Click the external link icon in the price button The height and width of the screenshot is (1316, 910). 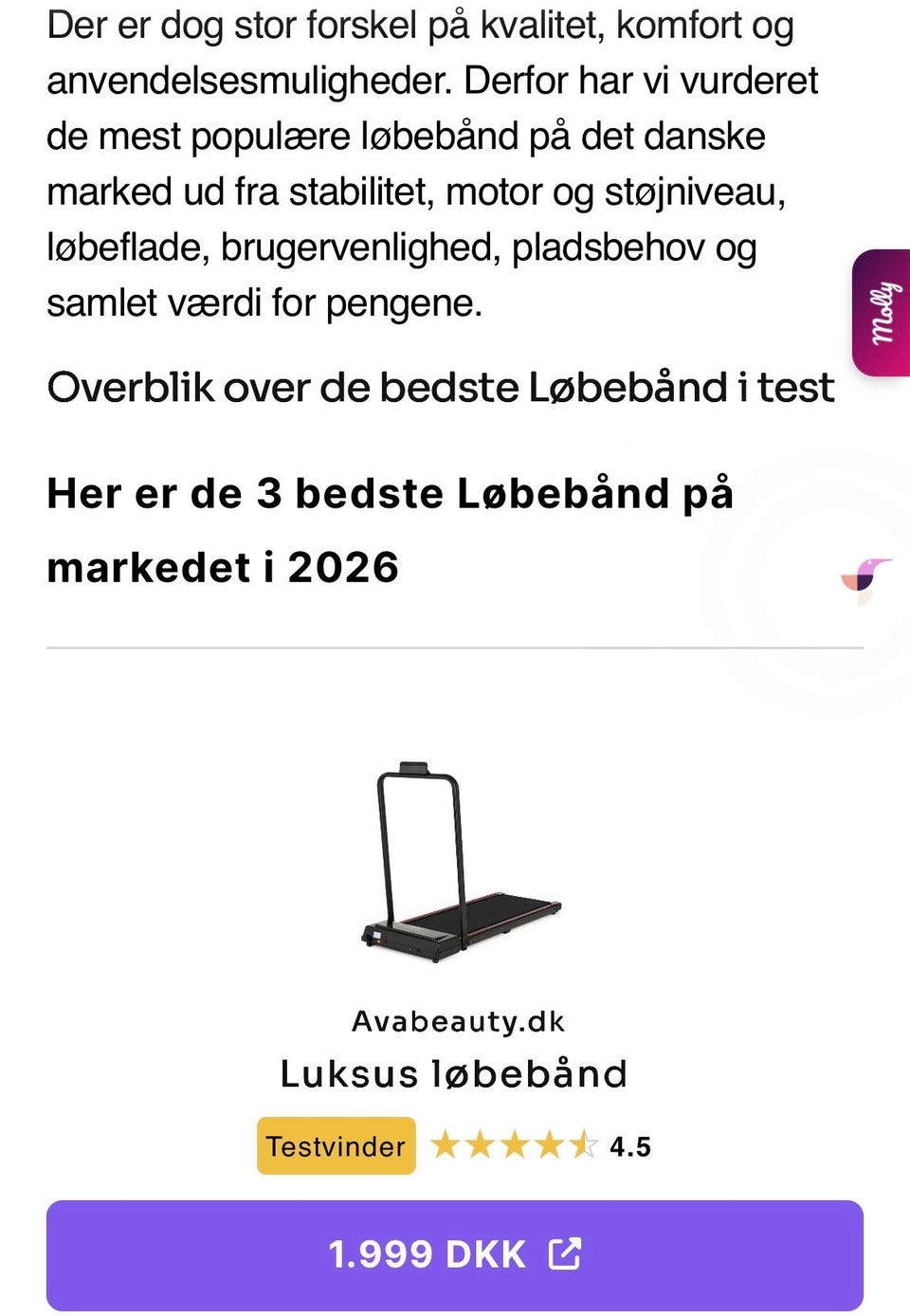tap(566, 1252)
